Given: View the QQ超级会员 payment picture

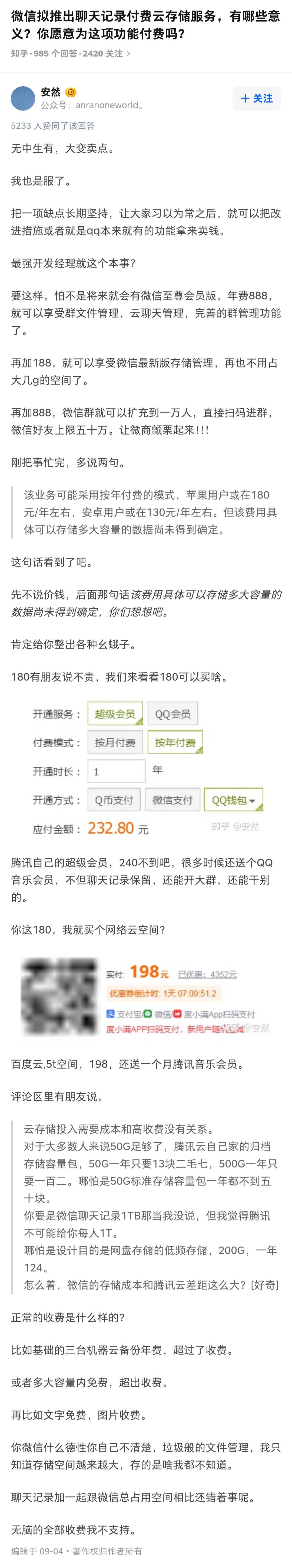Looking at the screenshot, I should pyautogui.click(x=146, y=770).
